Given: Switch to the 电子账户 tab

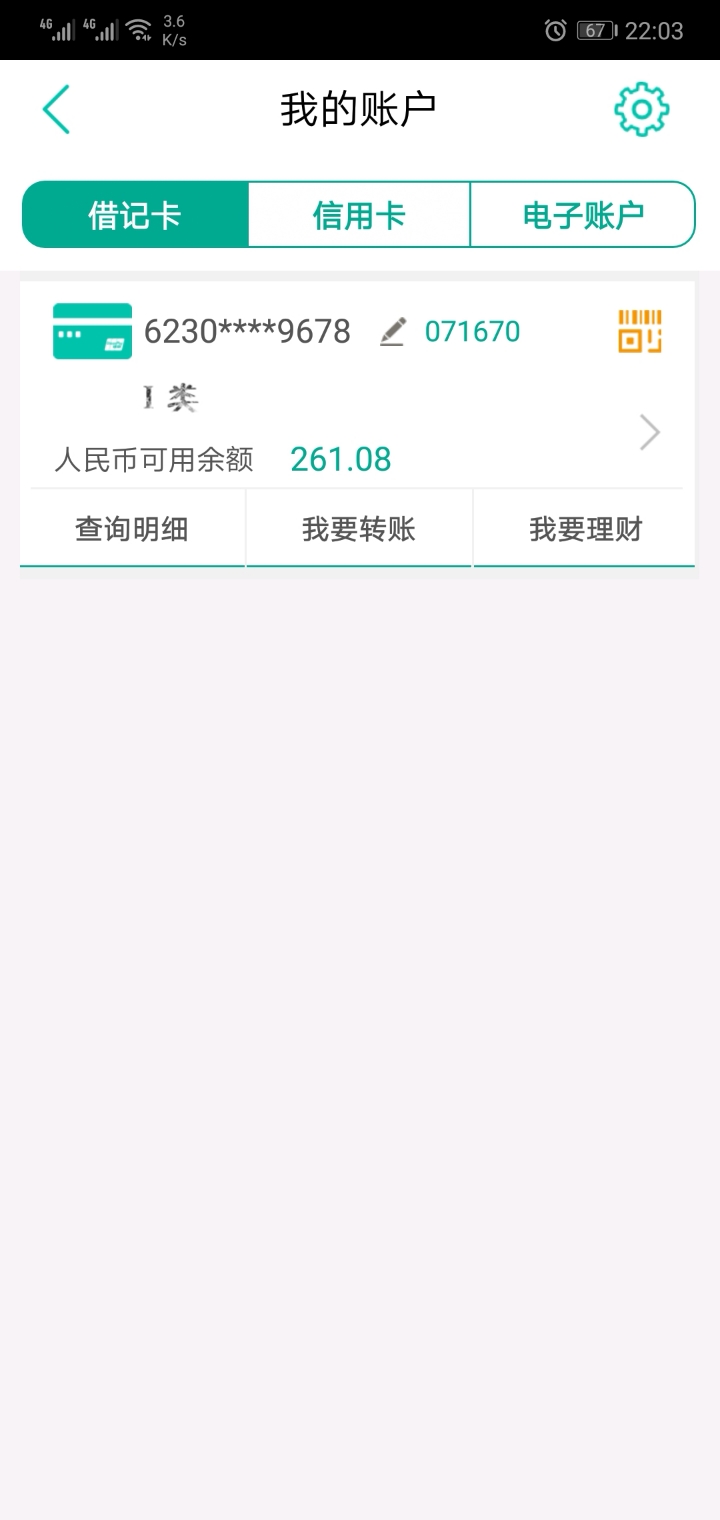Looking at the screenshot, I should [583, 214].
